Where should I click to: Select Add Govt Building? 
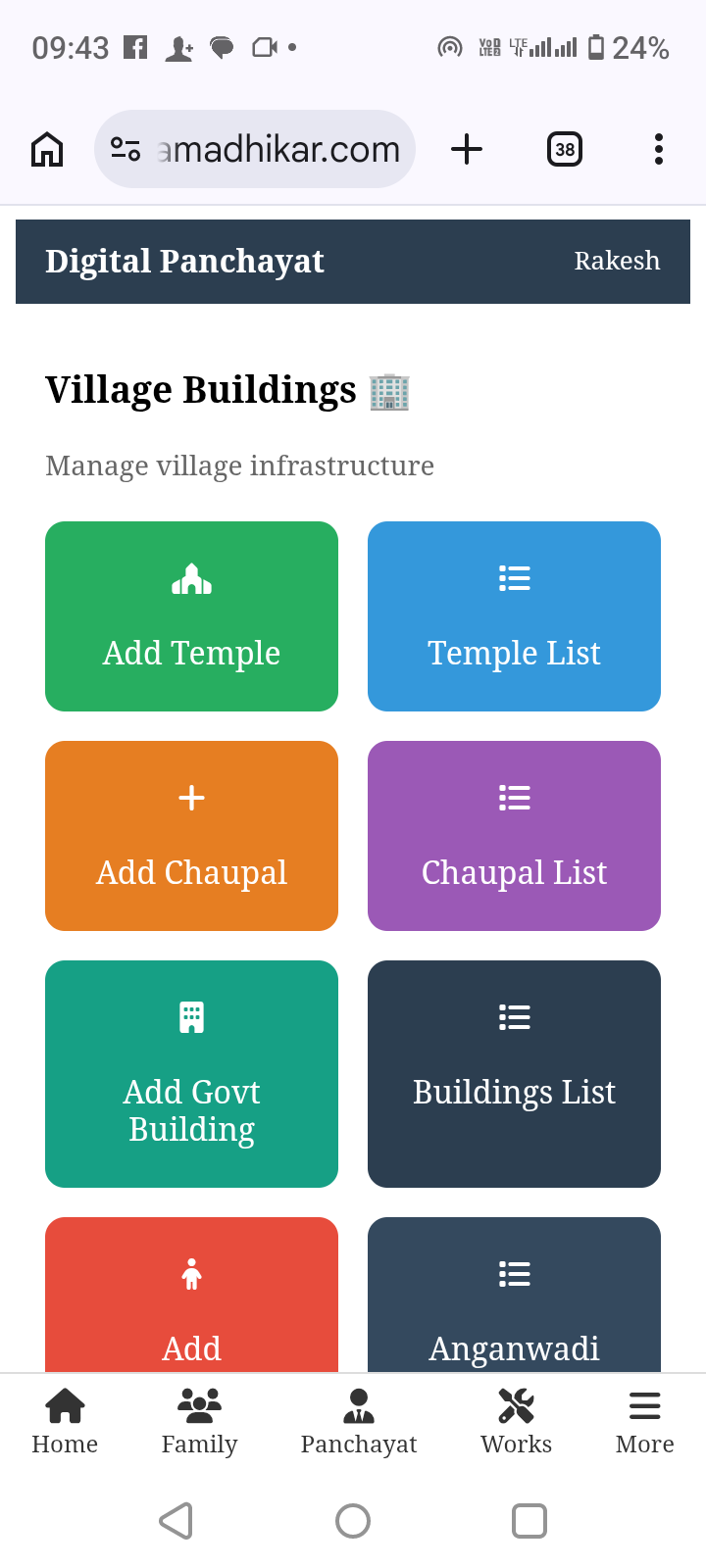tap(191, 1074)
